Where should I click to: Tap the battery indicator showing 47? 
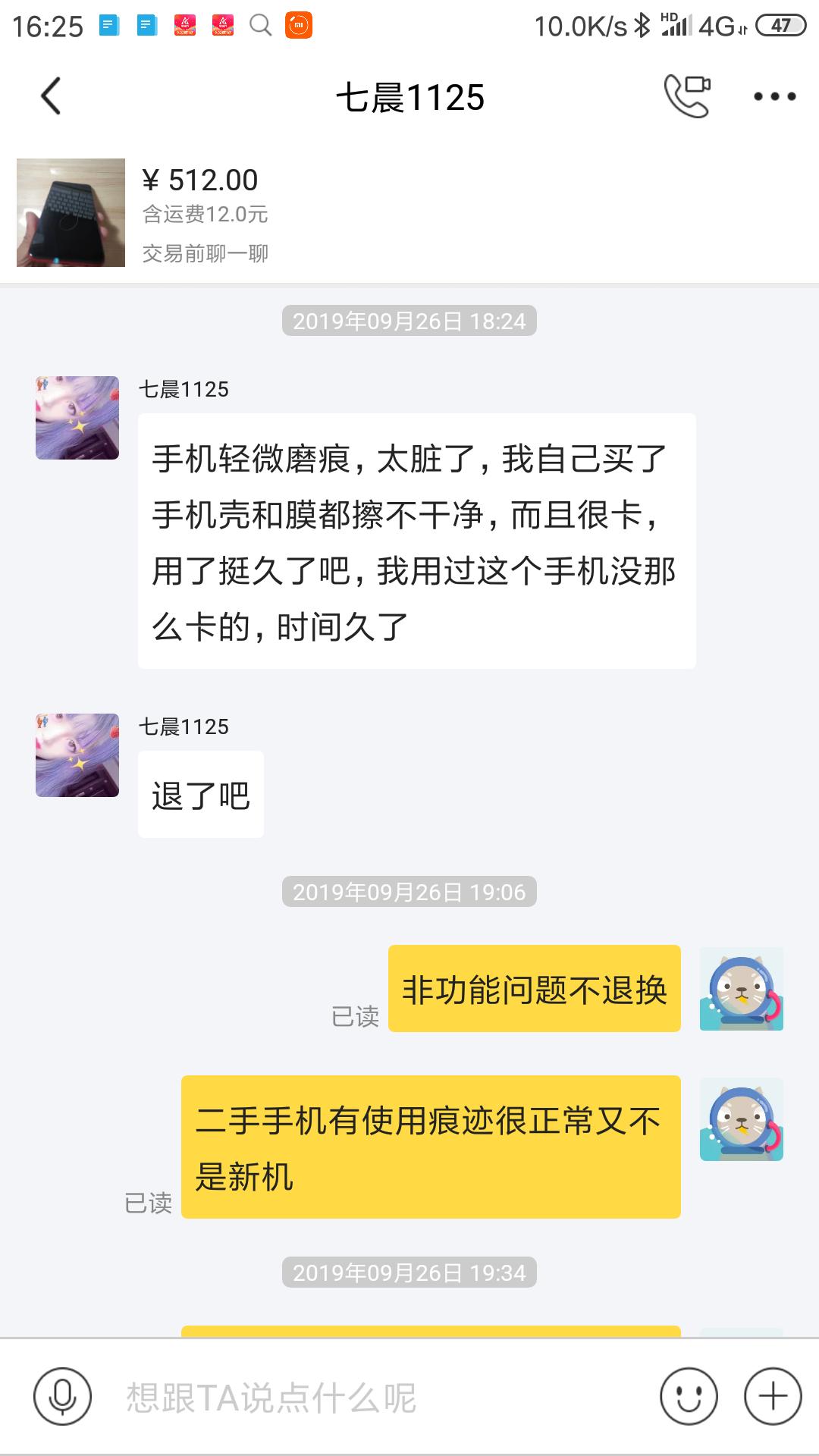click(x=783, y=25)
